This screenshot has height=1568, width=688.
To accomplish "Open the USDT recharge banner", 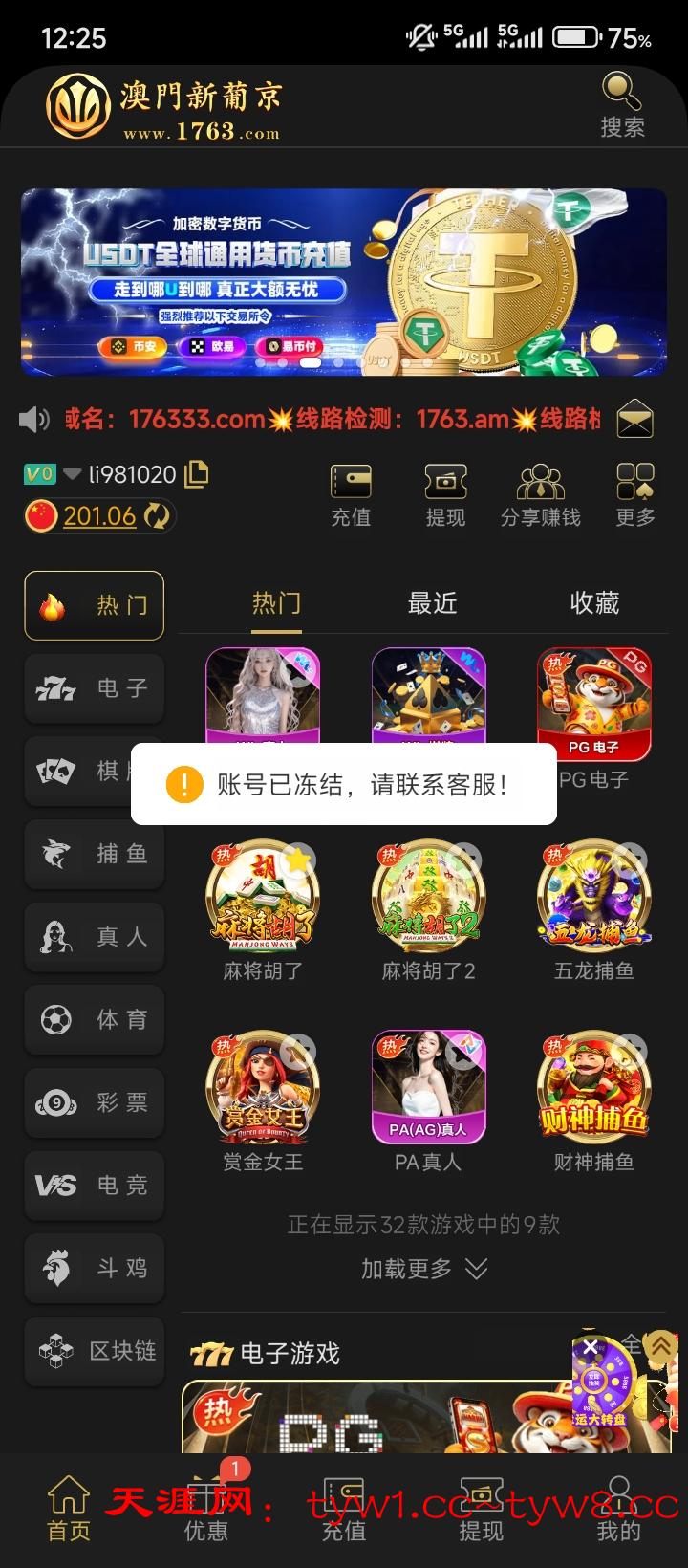I will (x=343, y=282).
